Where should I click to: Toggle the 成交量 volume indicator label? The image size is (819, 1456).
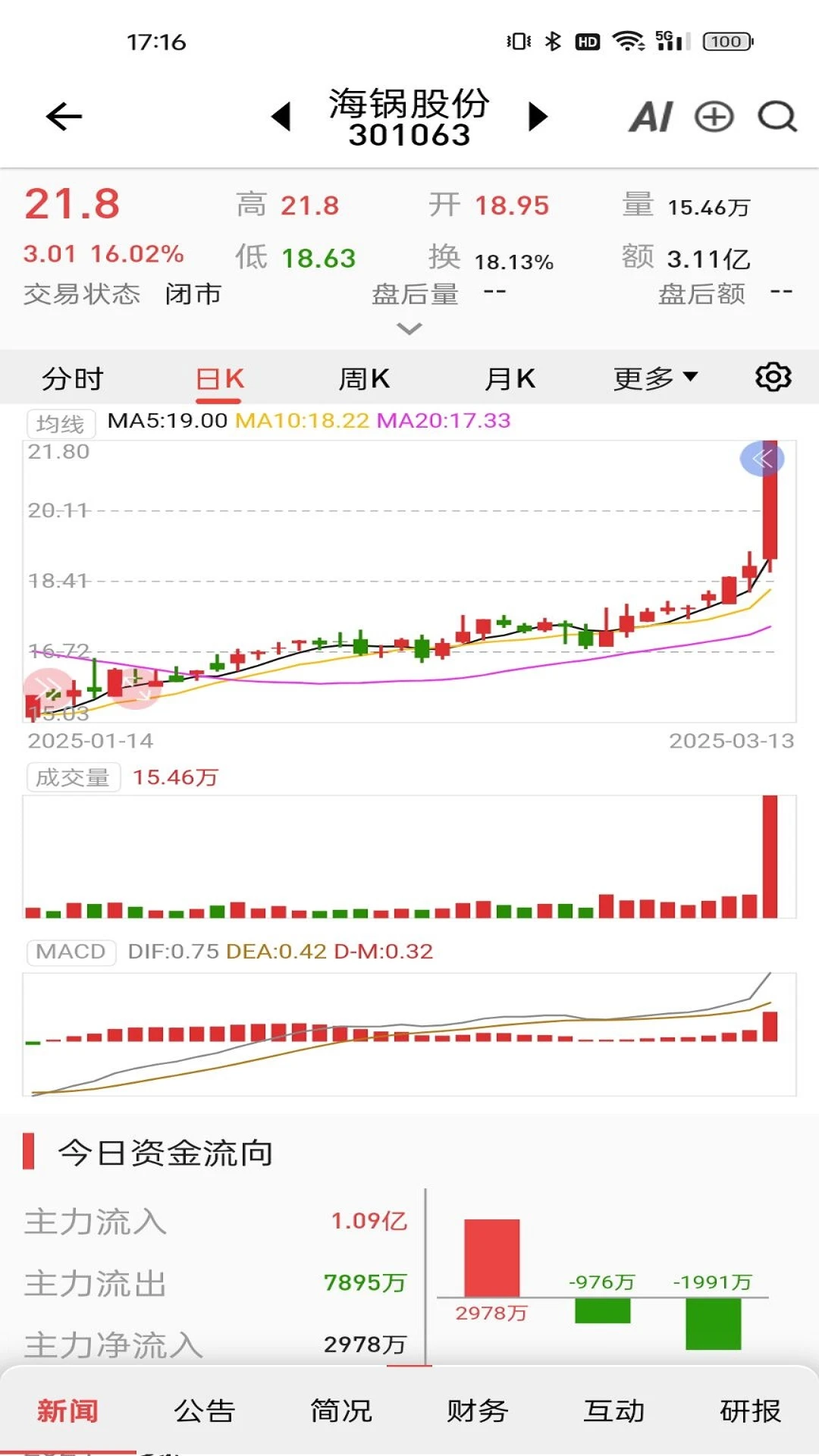(x=74, y=777)
